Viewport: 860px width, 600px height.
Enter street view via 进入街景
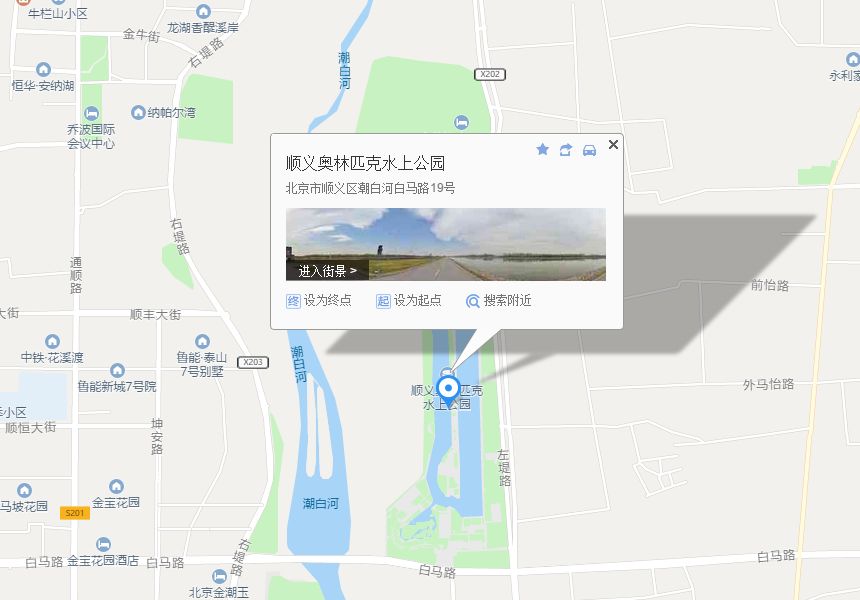click(327, 270)
